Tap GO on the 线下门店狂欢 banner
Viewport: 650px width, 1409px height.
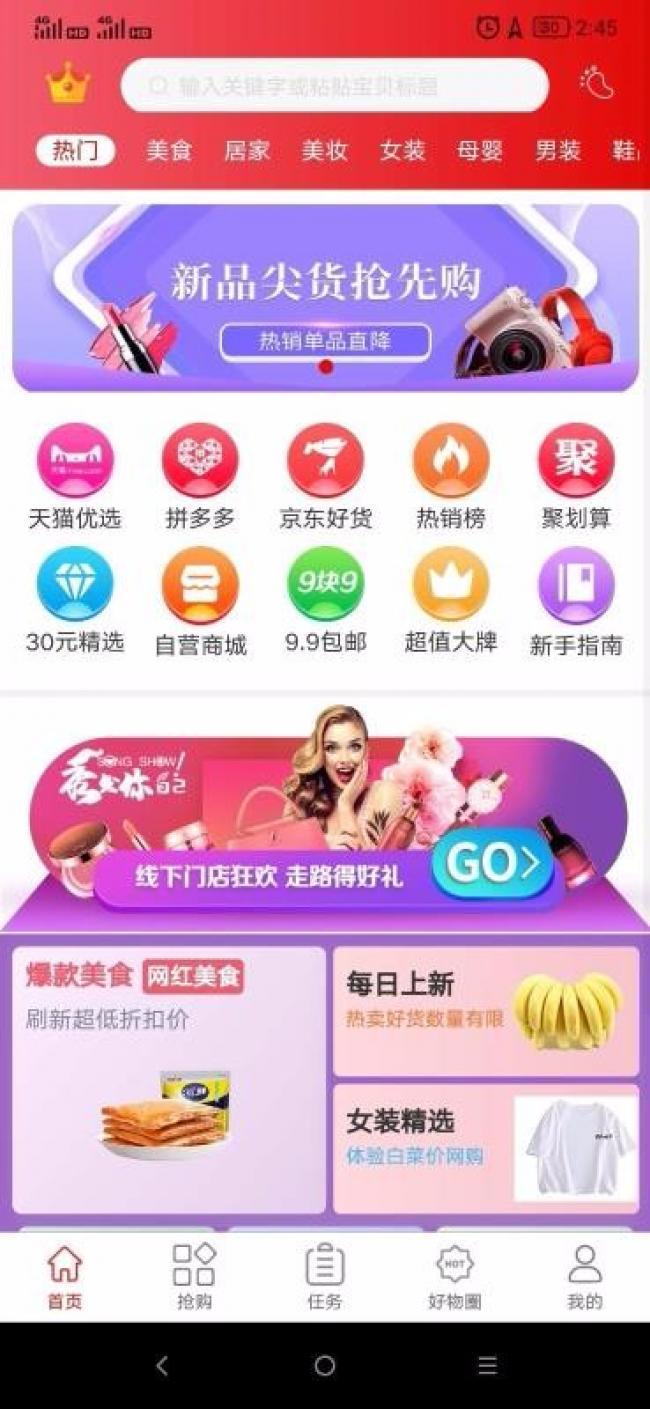tap(492, 863)
